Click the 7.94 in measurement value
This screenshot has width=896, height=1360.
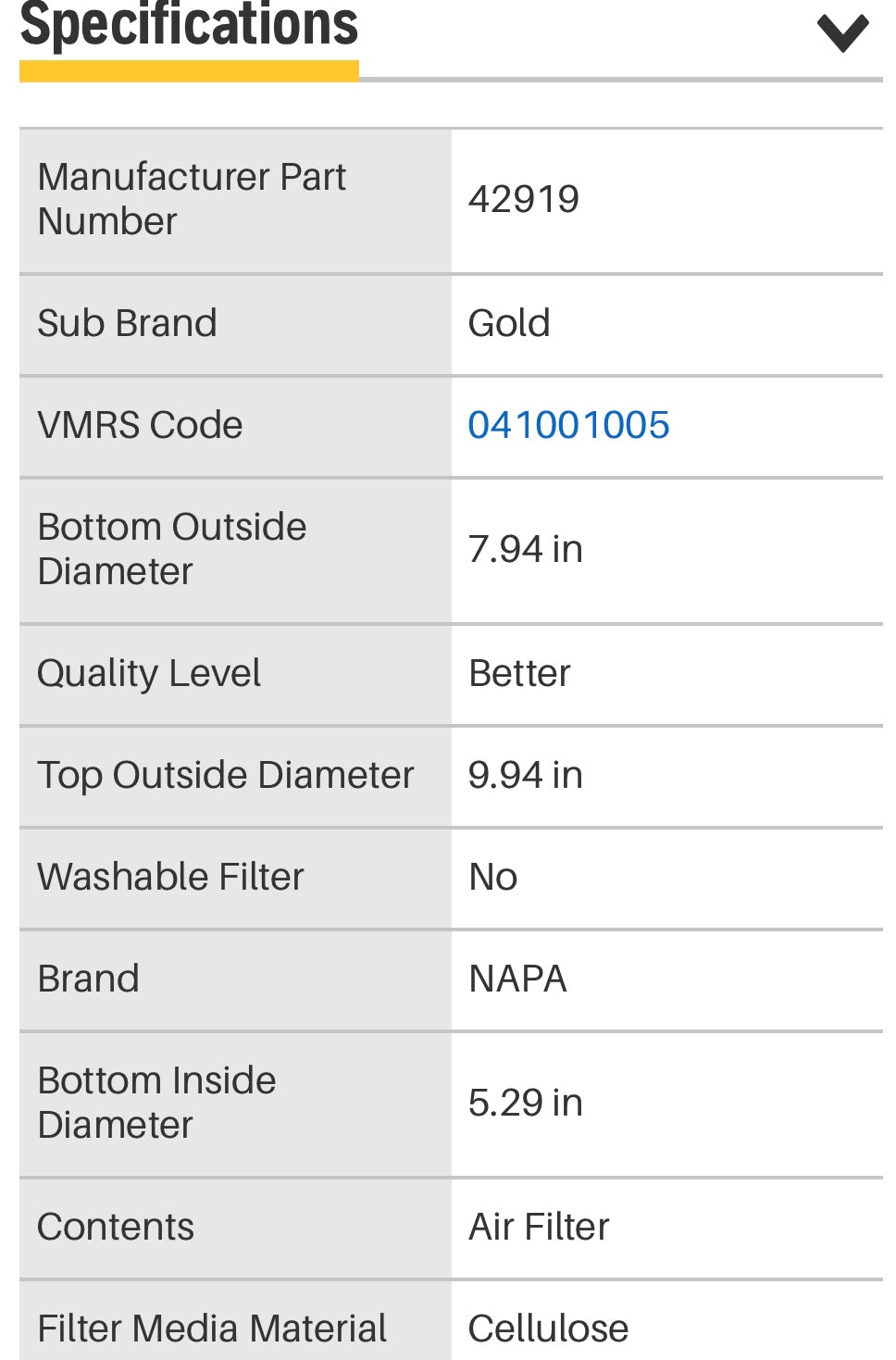(x=526, y=548)
